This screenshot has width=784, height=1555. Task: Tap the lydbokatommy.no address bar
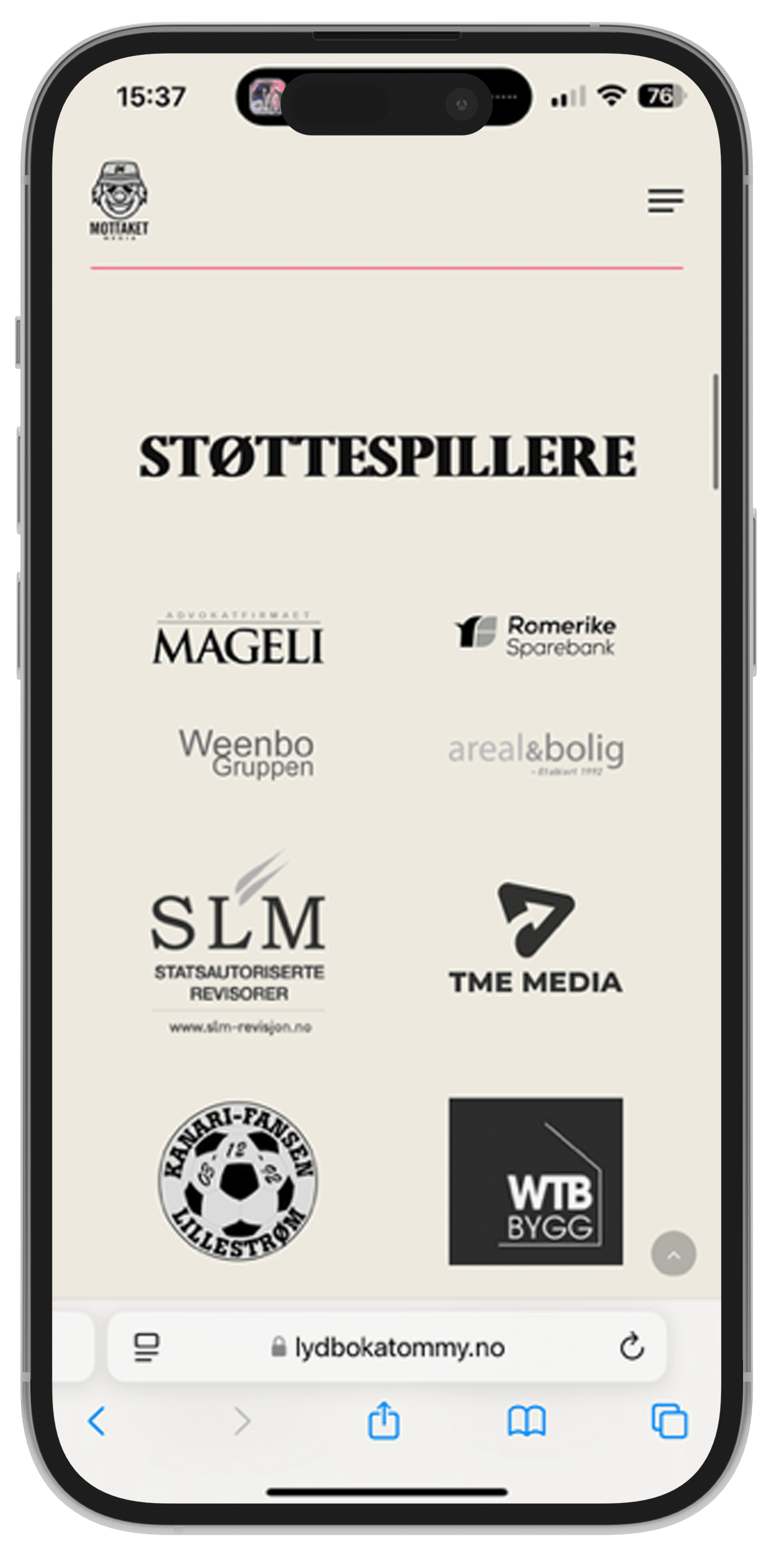tap(389, 1348)
